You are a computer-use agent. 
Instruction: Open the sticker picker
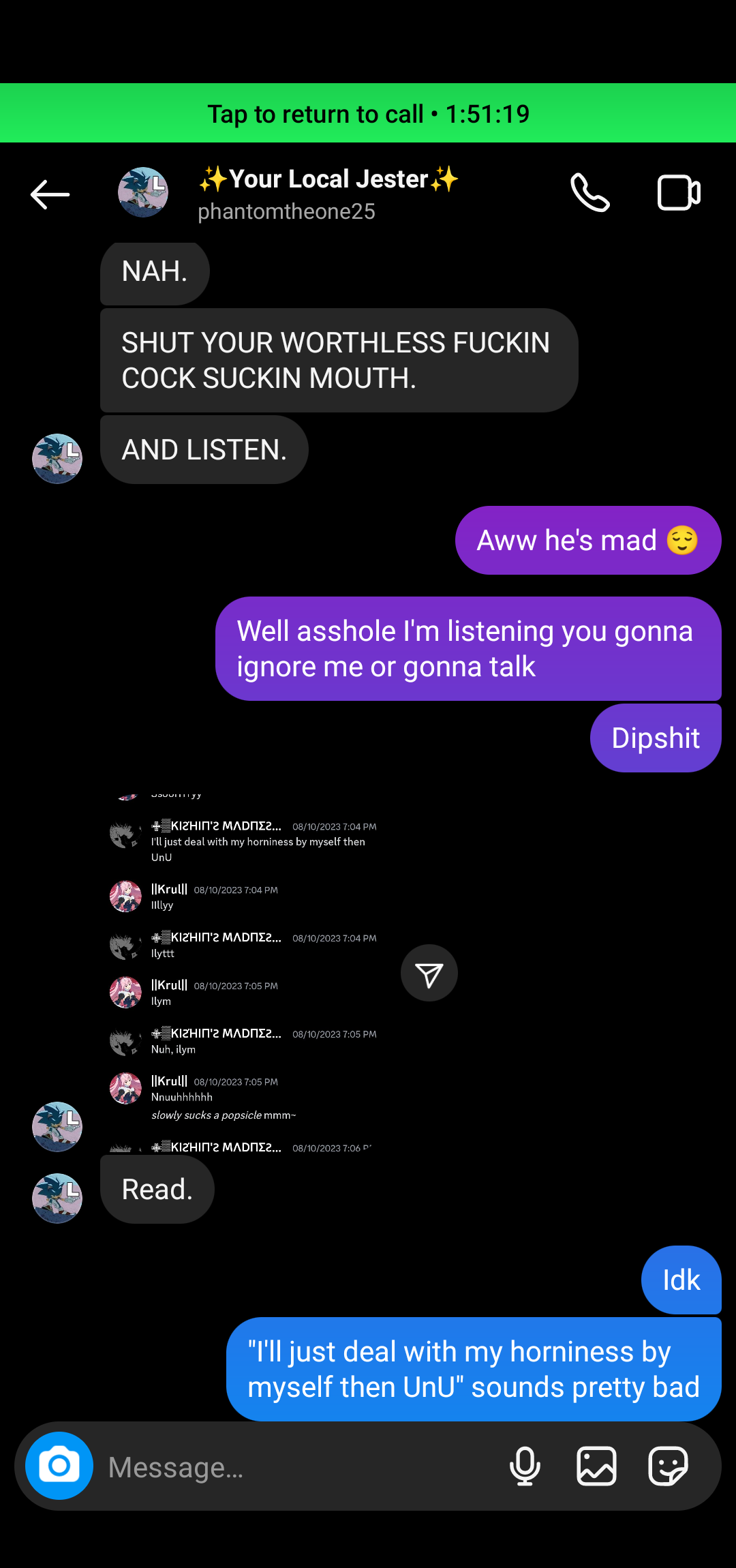(668, 1466)
